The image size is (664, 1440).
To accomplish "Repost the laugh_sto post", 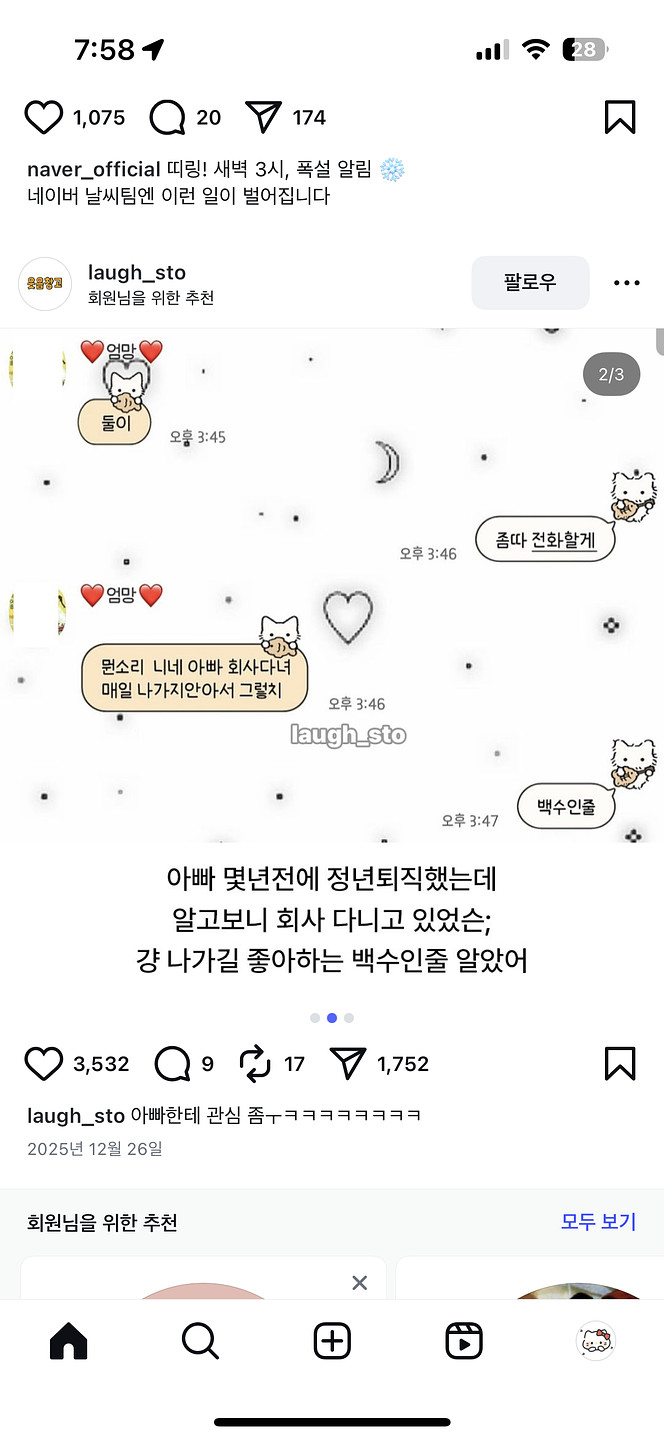I will point(256,1064).
